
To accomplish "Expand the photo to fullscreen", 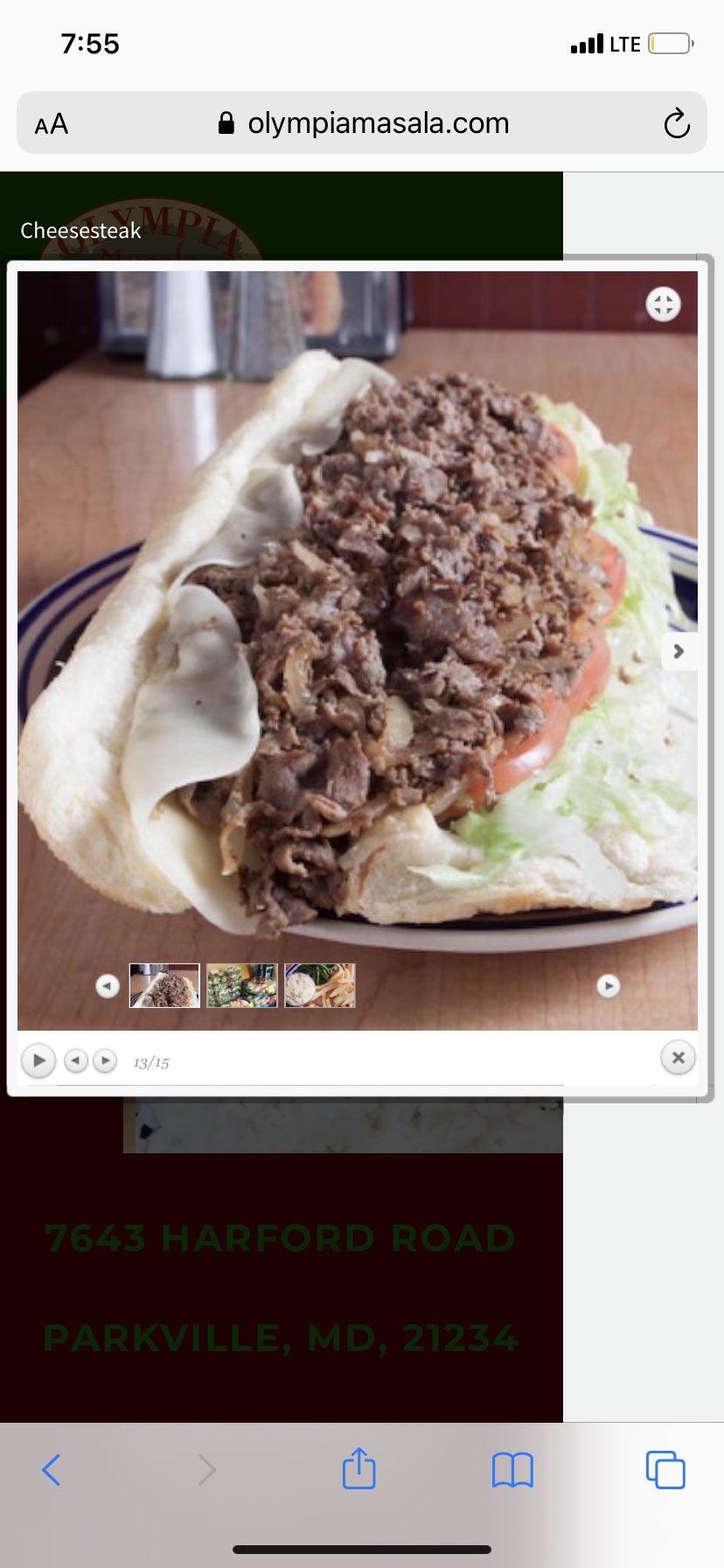I will click(663, 304).
